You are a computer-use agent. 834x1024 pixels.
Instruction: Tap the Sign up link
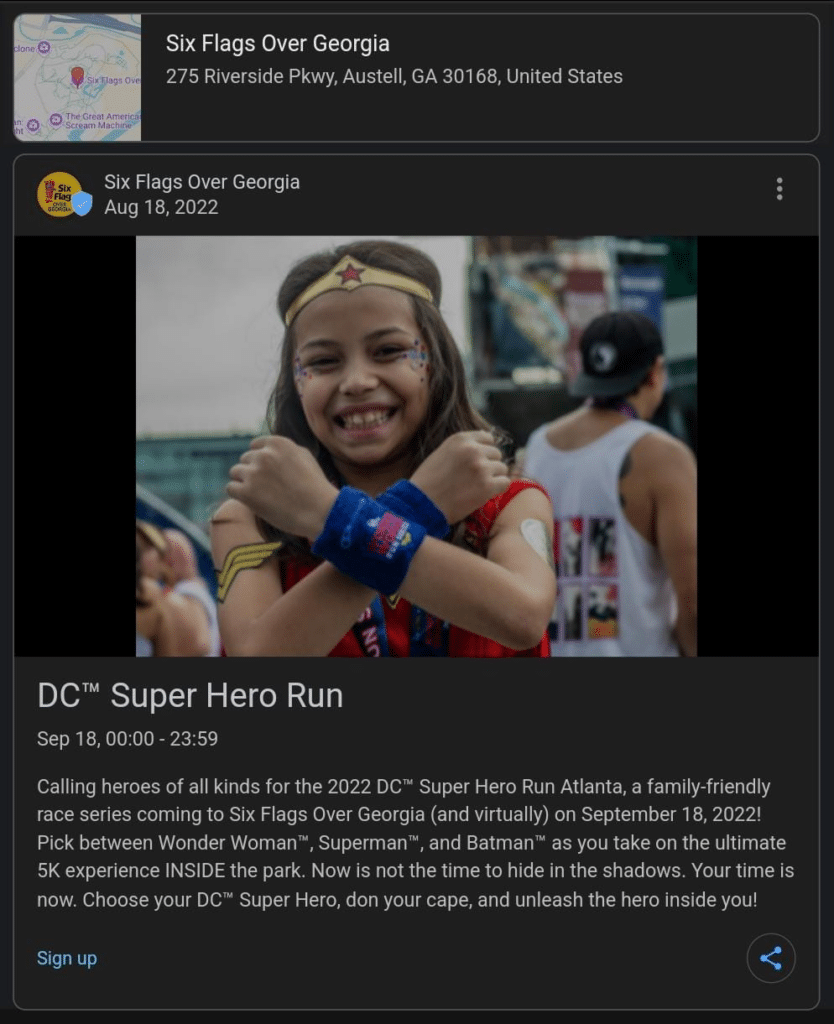click(x=67, y=958)
